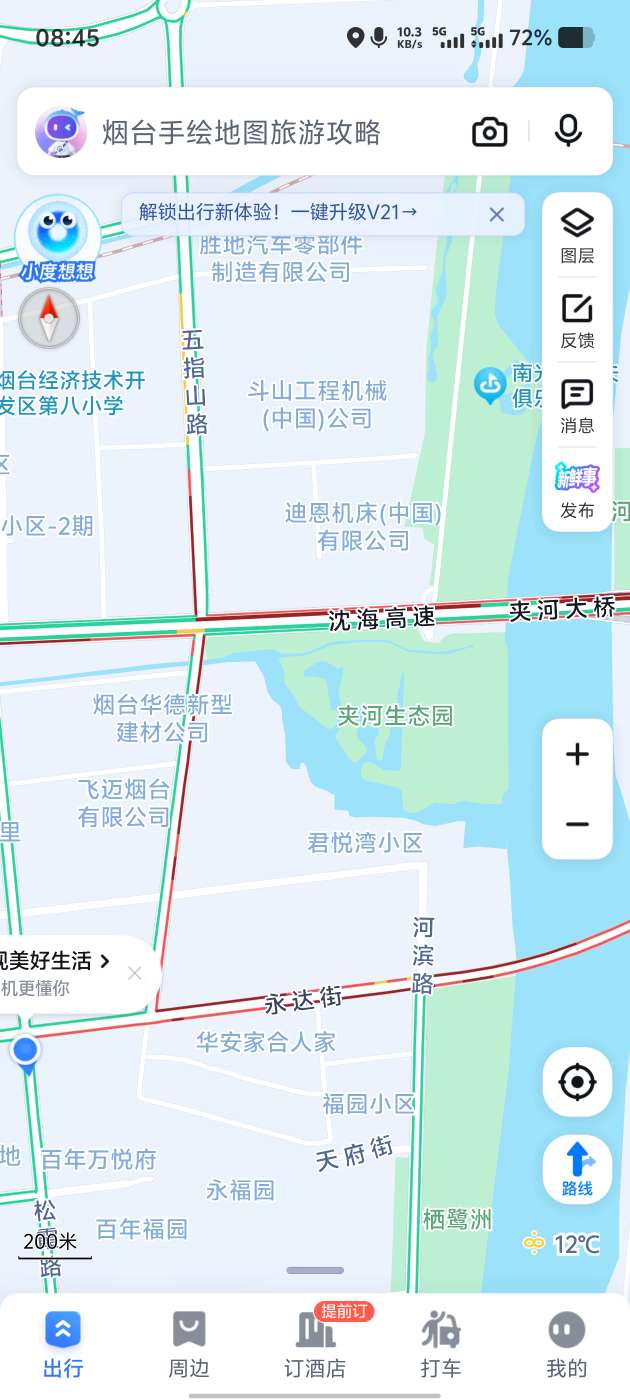This screenshot has width=630, height=1400.
Task: Dismiss the V21 upgrade banner
Action: click(497, 213)
